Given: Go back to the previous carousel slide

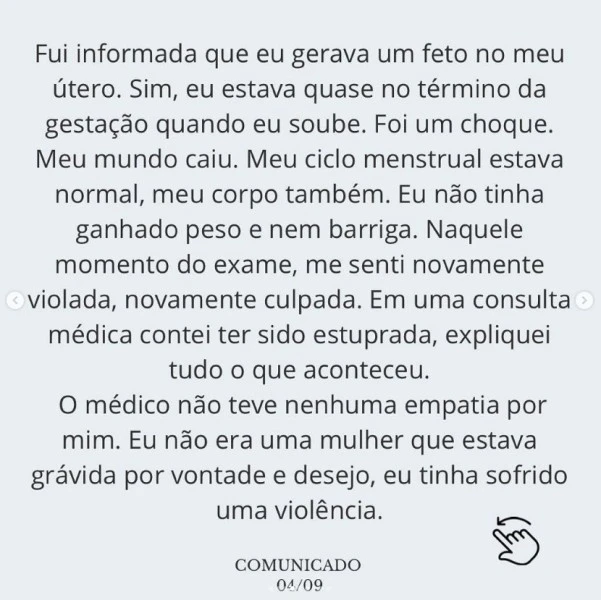Looking at the screenshot, I should pyautogui.click(x=12, y=300).
